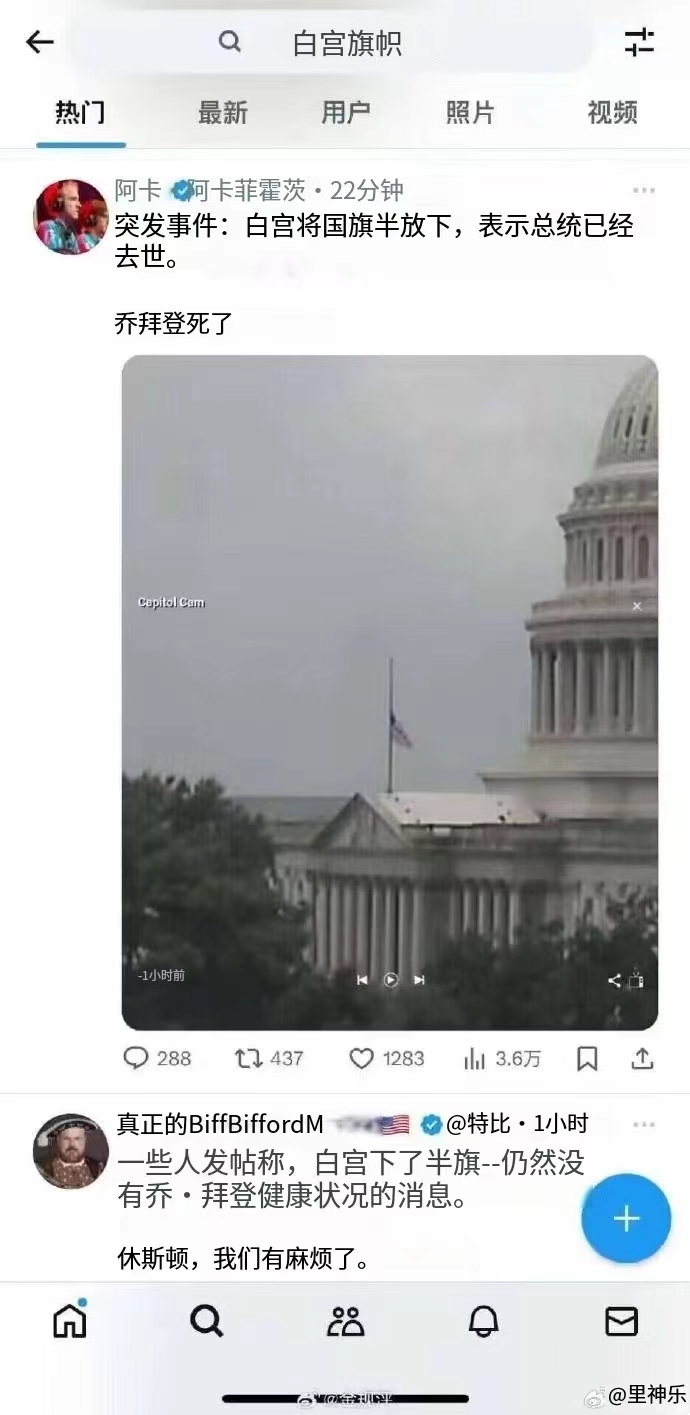Go back using the top-left arrow
Image resolution: width=690 pixels, height=1415 pixels.
[x=39, y=42]
